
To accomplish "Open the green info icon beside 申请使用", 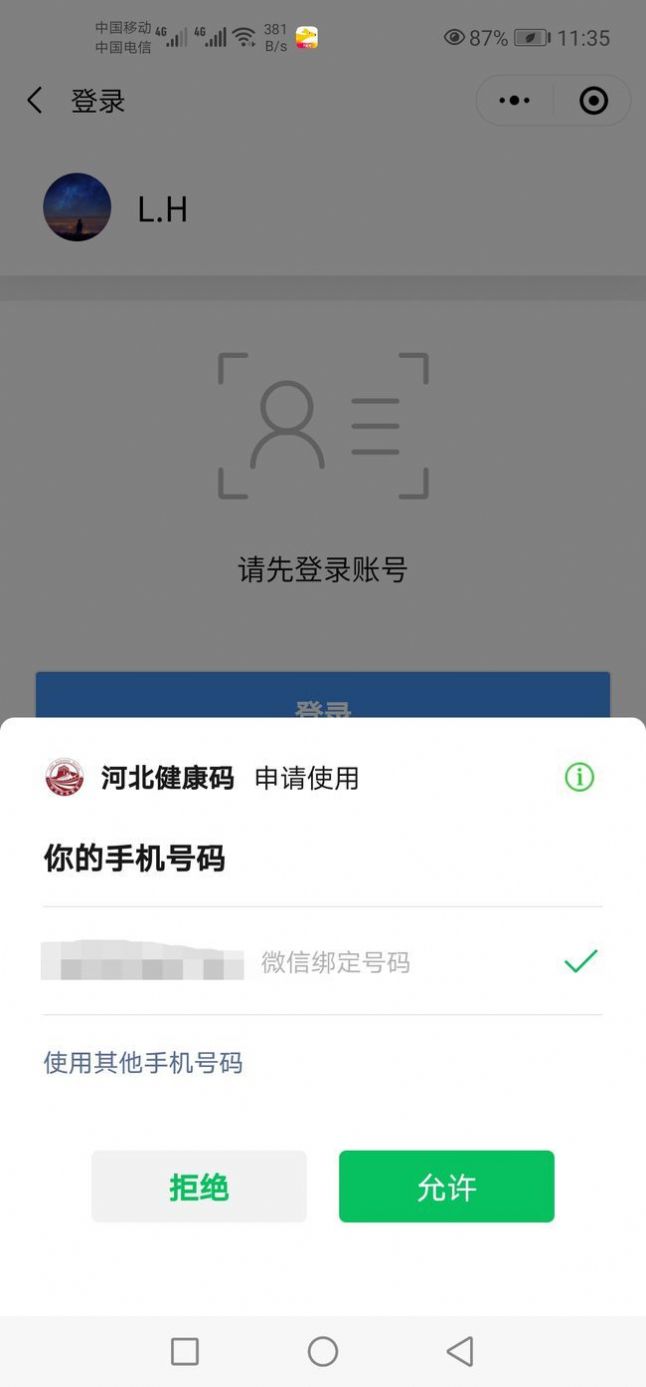I will [x=579, y=777].
